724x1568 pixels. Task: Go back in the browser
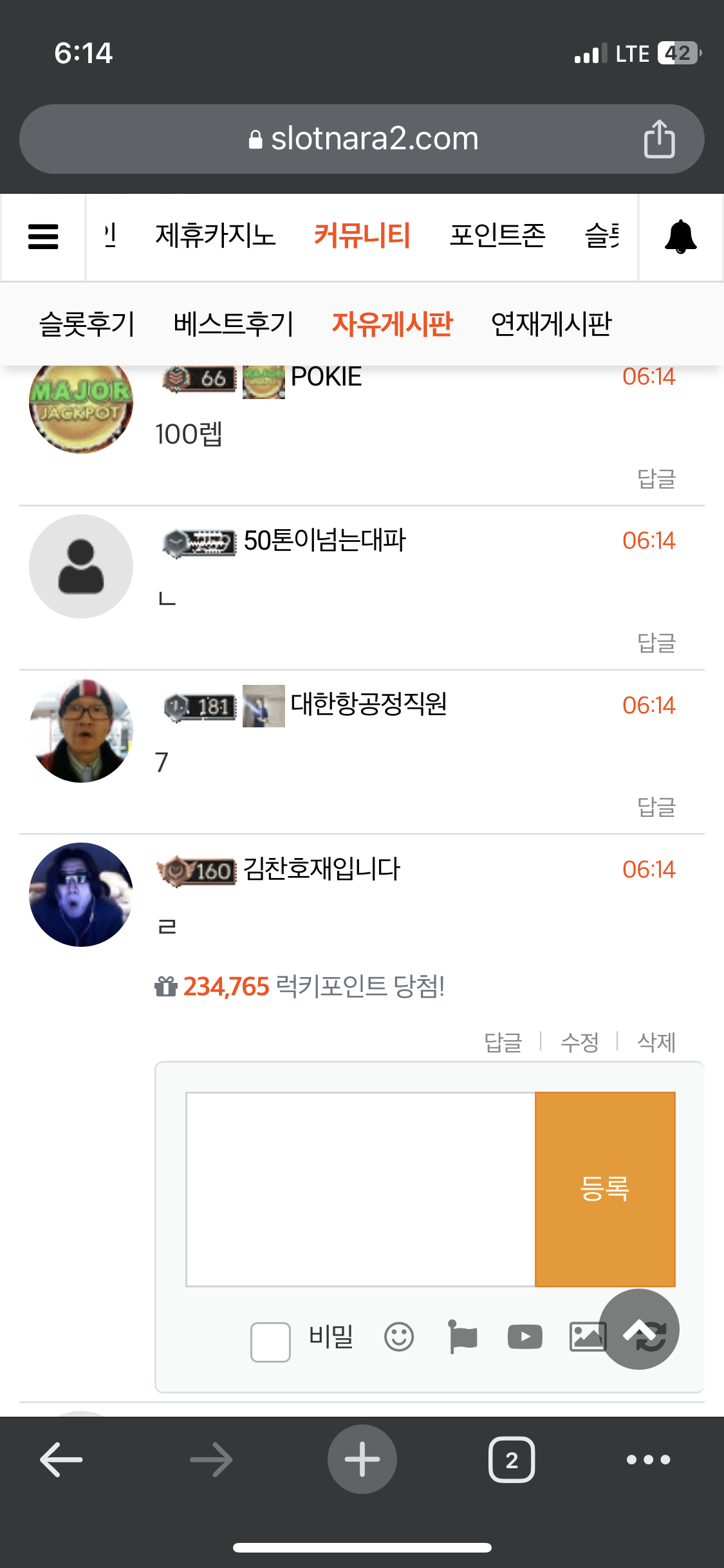(x=61, y=1459)
